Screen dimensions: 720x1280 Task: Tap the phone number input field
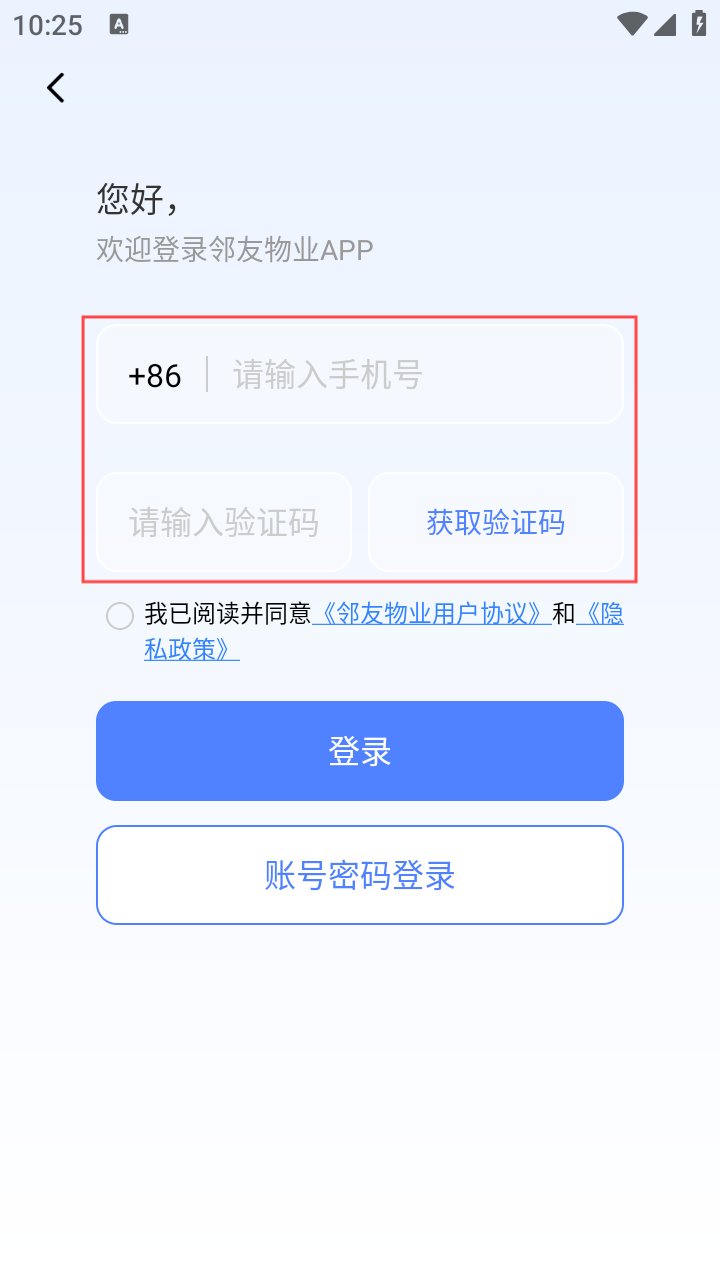click(410, 375)
